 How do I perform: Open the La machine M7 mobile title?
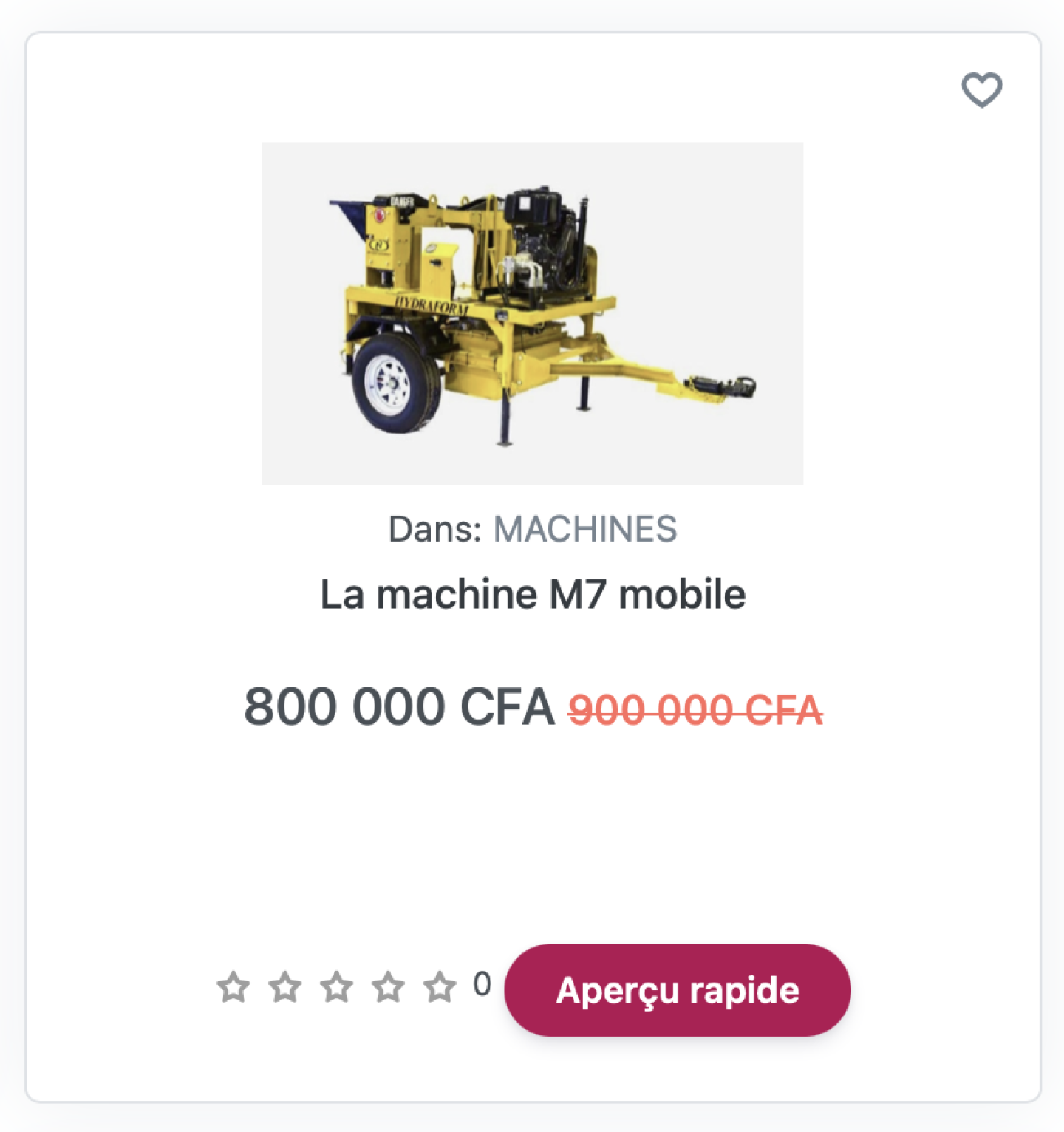tap(532, 595)
